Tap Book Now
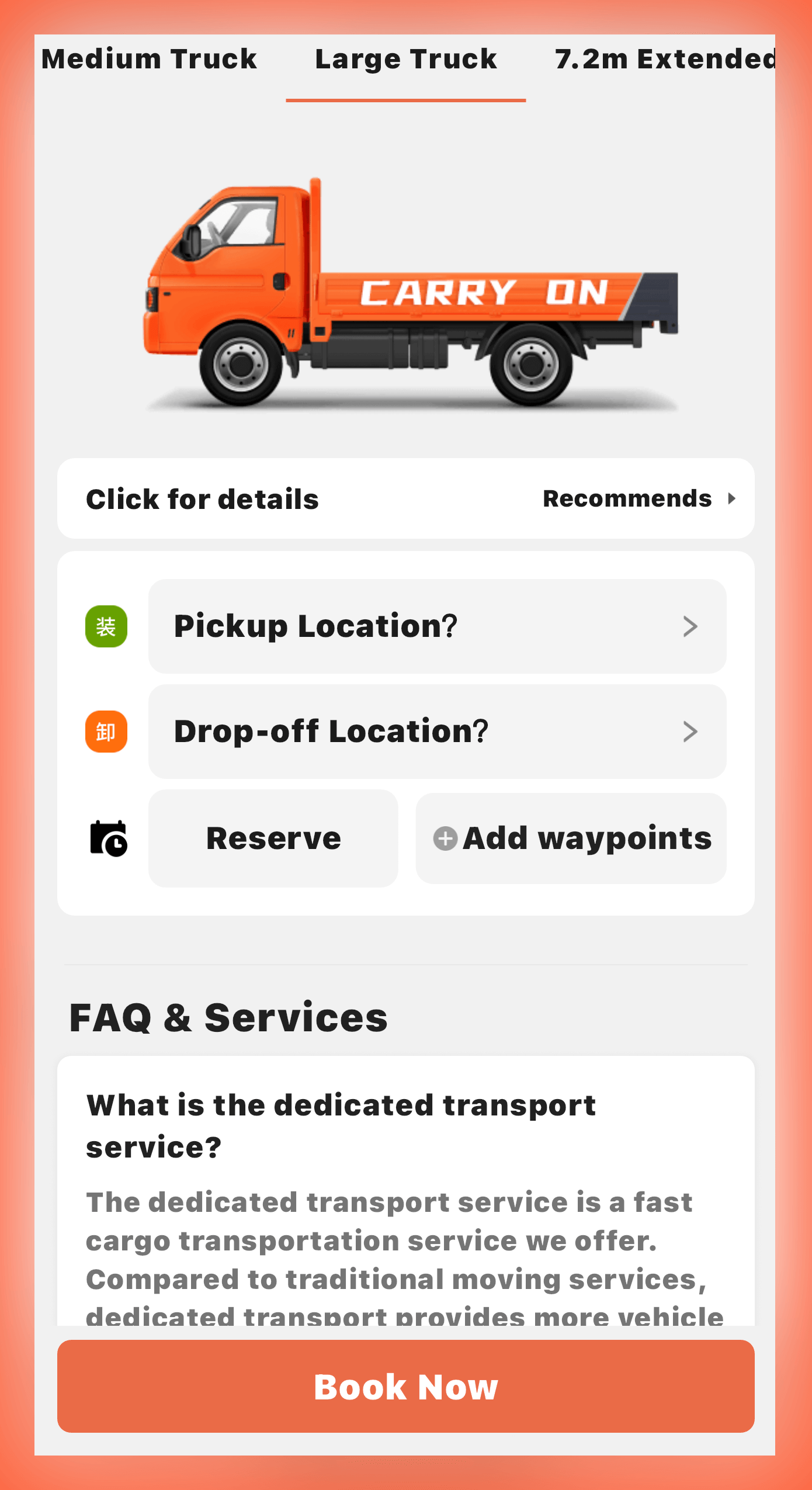Screen dimensions: 812x1490 (405, 1386)
